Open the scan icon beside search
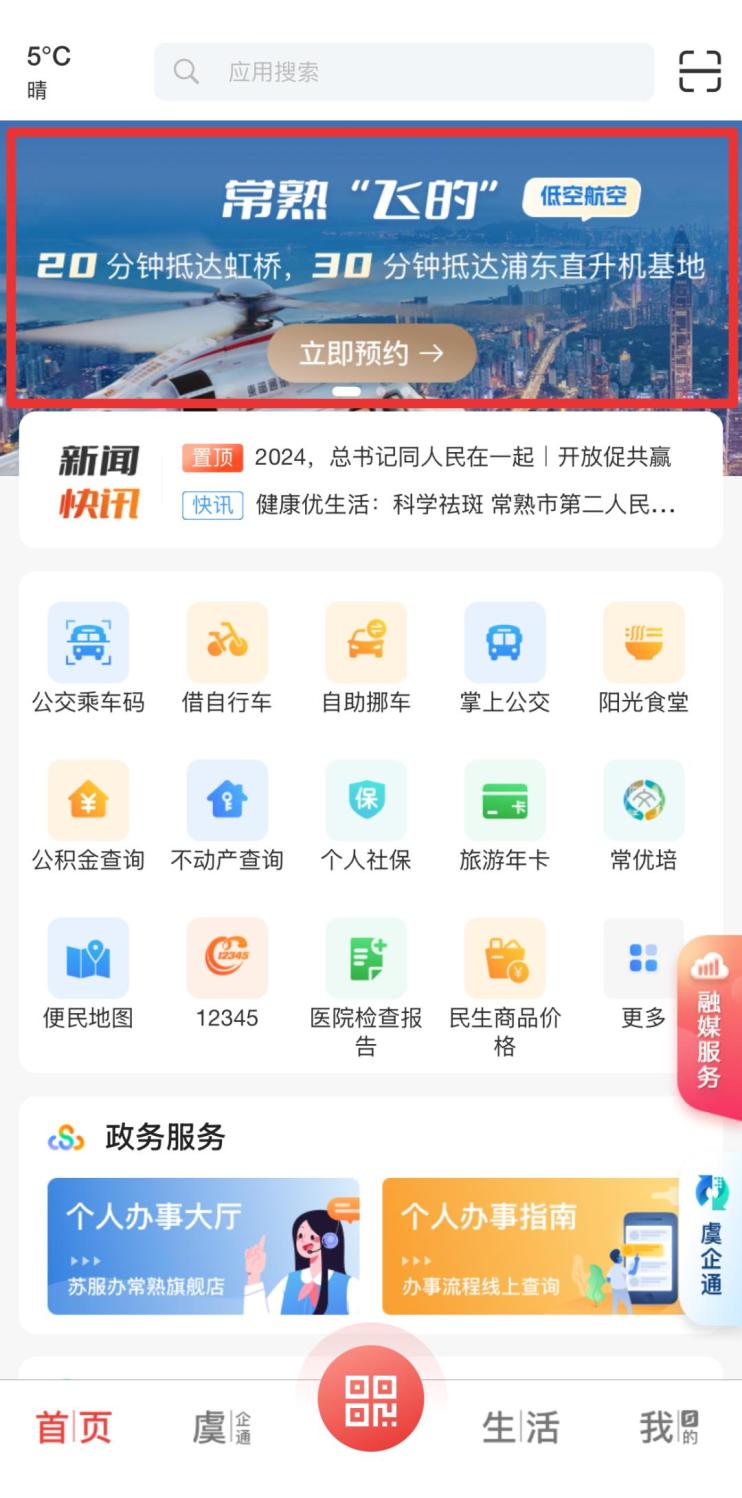 click(x=699, y=71)
